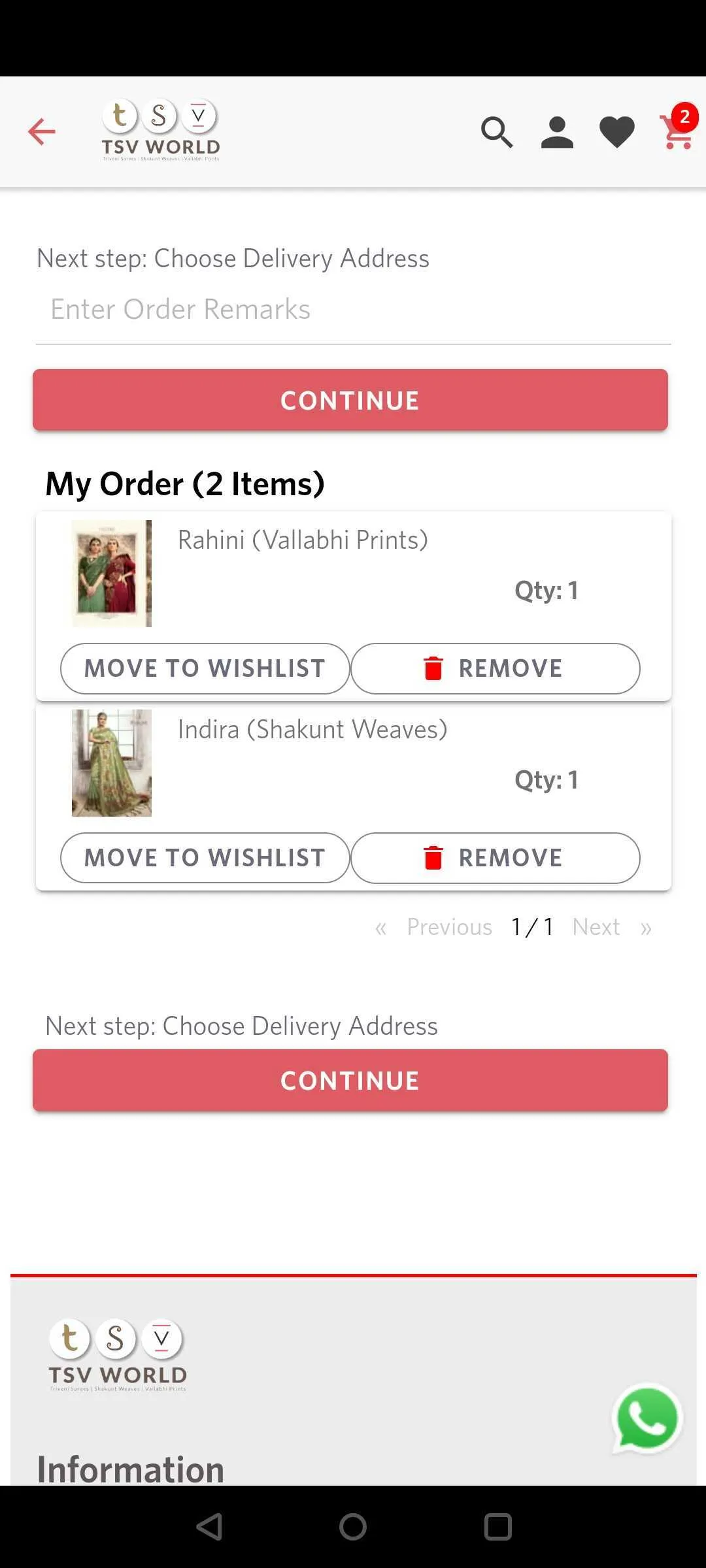Go back using the red arrow
The height and width of the screenshot is (1568, 706).
[42, 132]
